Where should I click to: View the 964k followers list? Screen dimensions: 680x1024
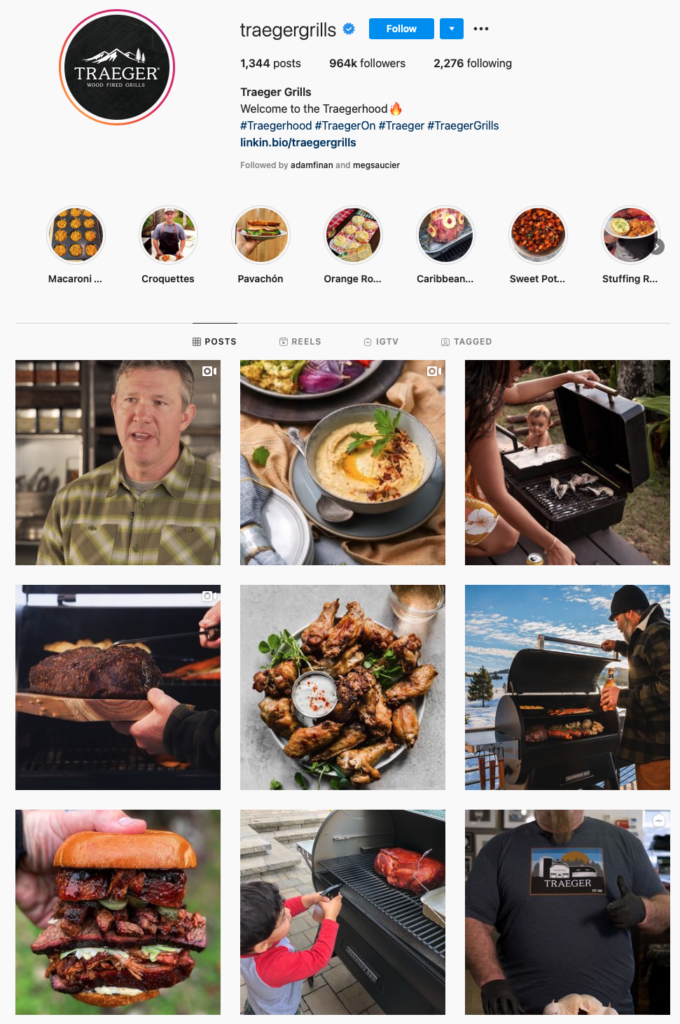point(367,63)
